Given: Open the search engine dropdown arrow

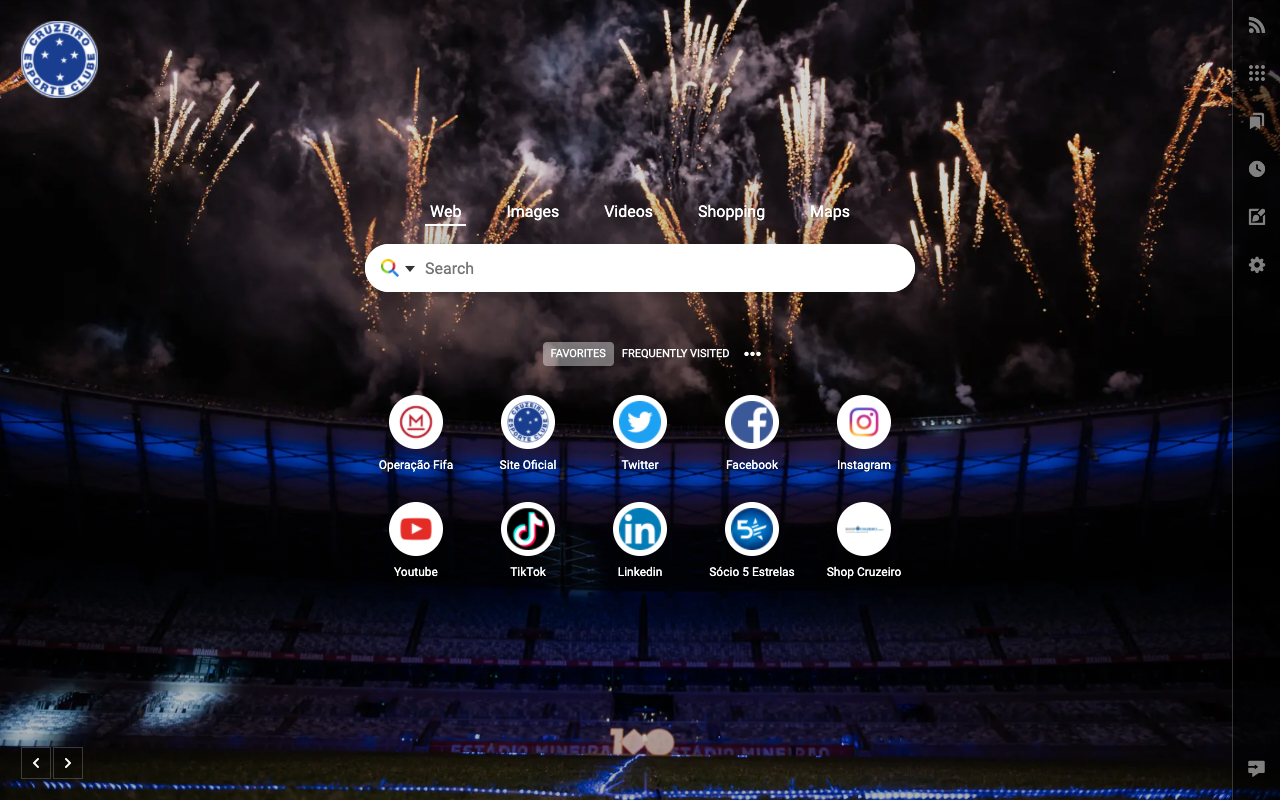Looking at the screenshot, I should (x=410, y=269).
